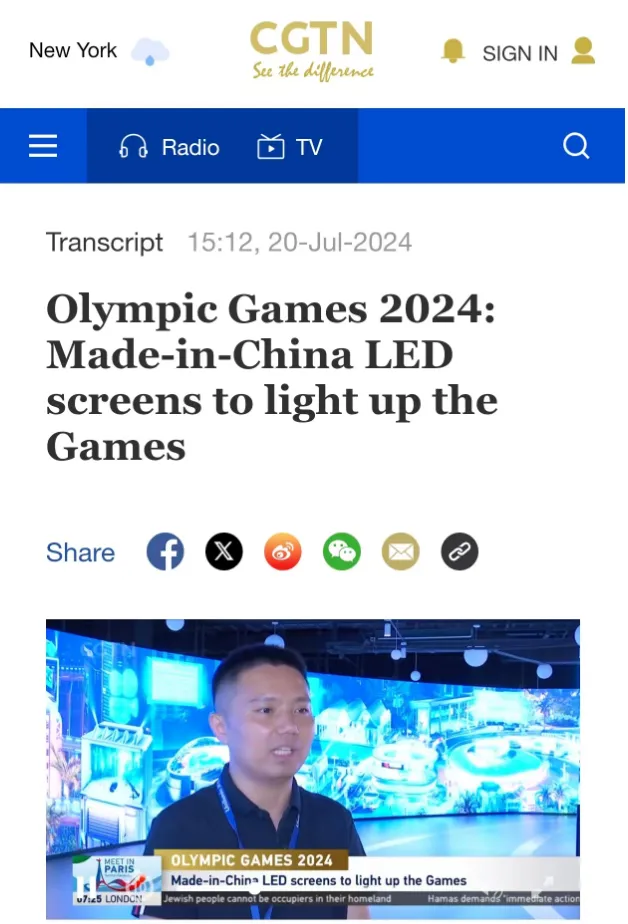The width and height of the screenshot is (628, 924).
Task: Share the article on WeChat
Action: pyautogui.click(x=341, y=552)
